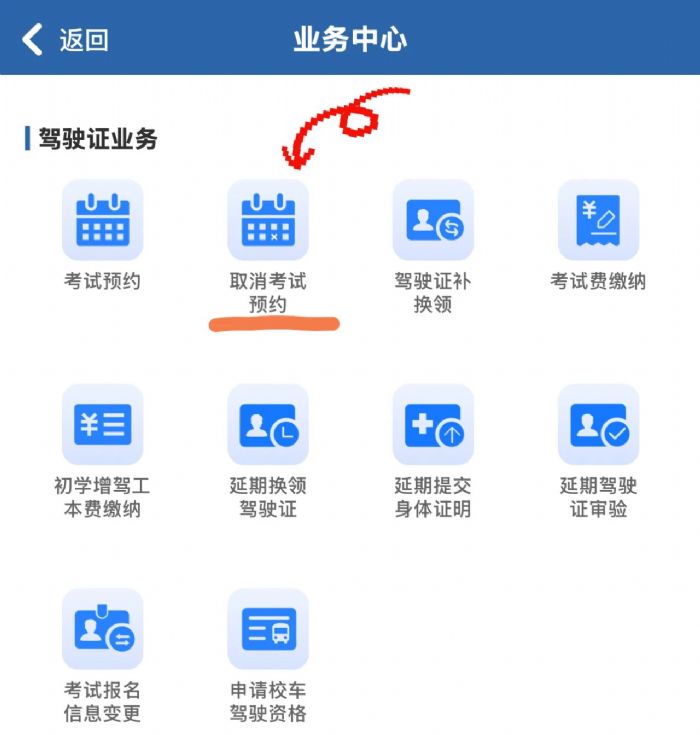Open 考试预约 service

[x=102, y=221]
